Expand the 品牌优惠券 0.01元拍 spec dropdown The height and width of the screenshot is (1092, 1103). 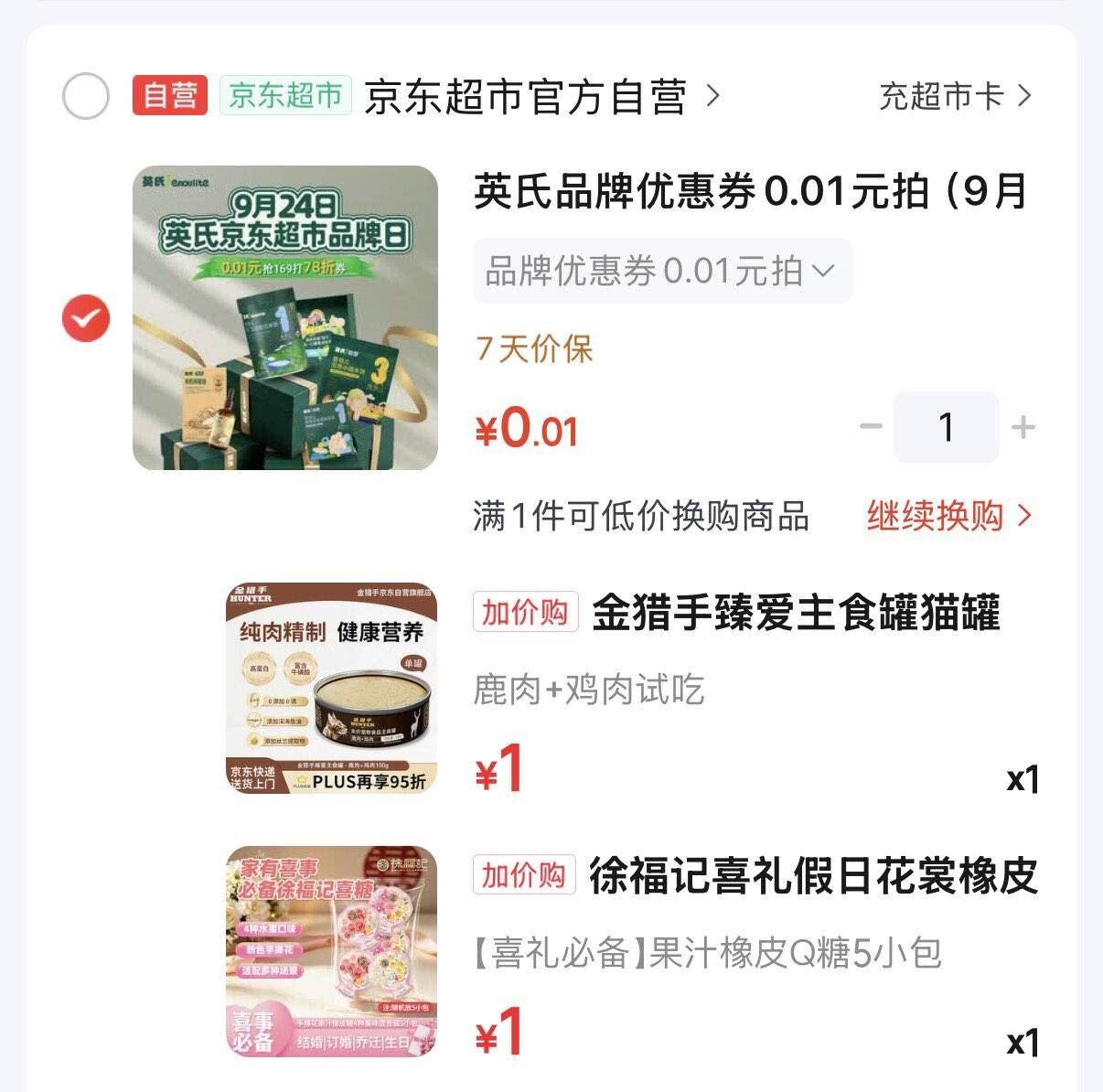tap(662, 271)
